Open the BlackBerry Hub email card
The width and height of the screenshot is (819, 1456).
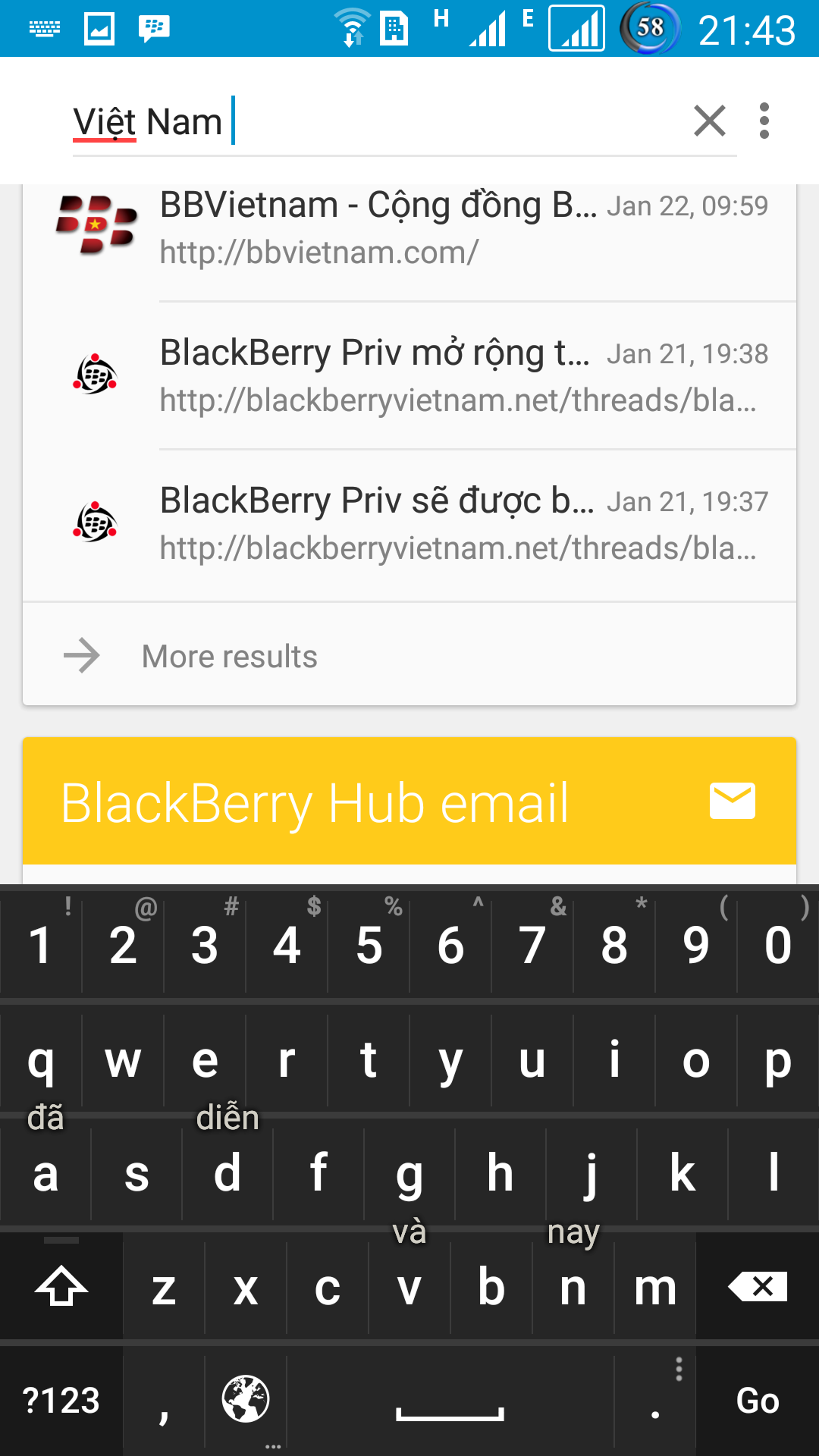pyautogui.click(x=409, y=802)
